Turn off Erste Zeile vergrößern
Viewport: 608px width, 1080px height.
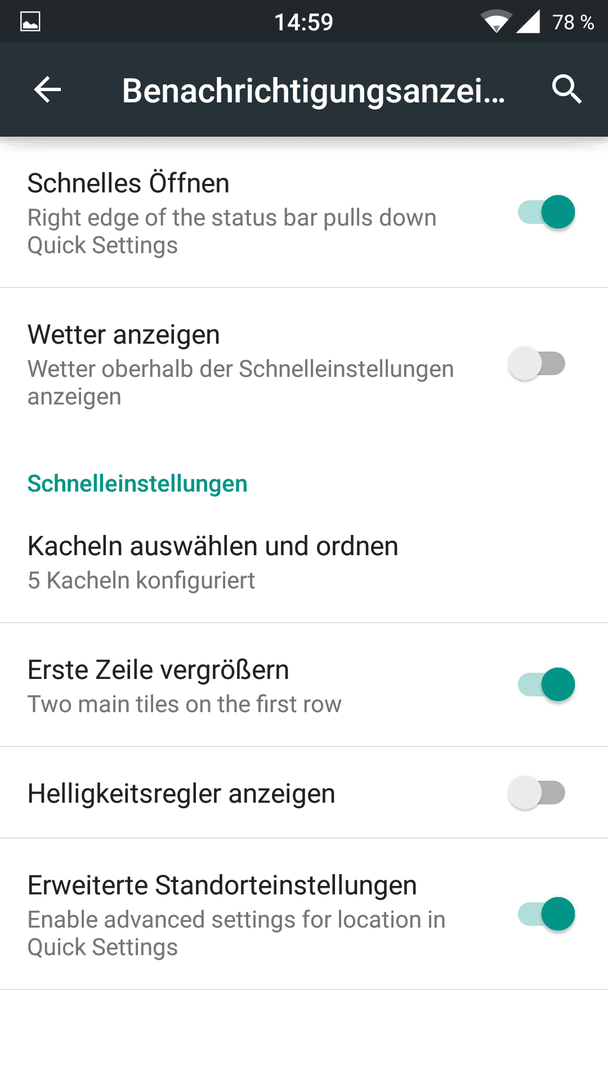(547, 684)
